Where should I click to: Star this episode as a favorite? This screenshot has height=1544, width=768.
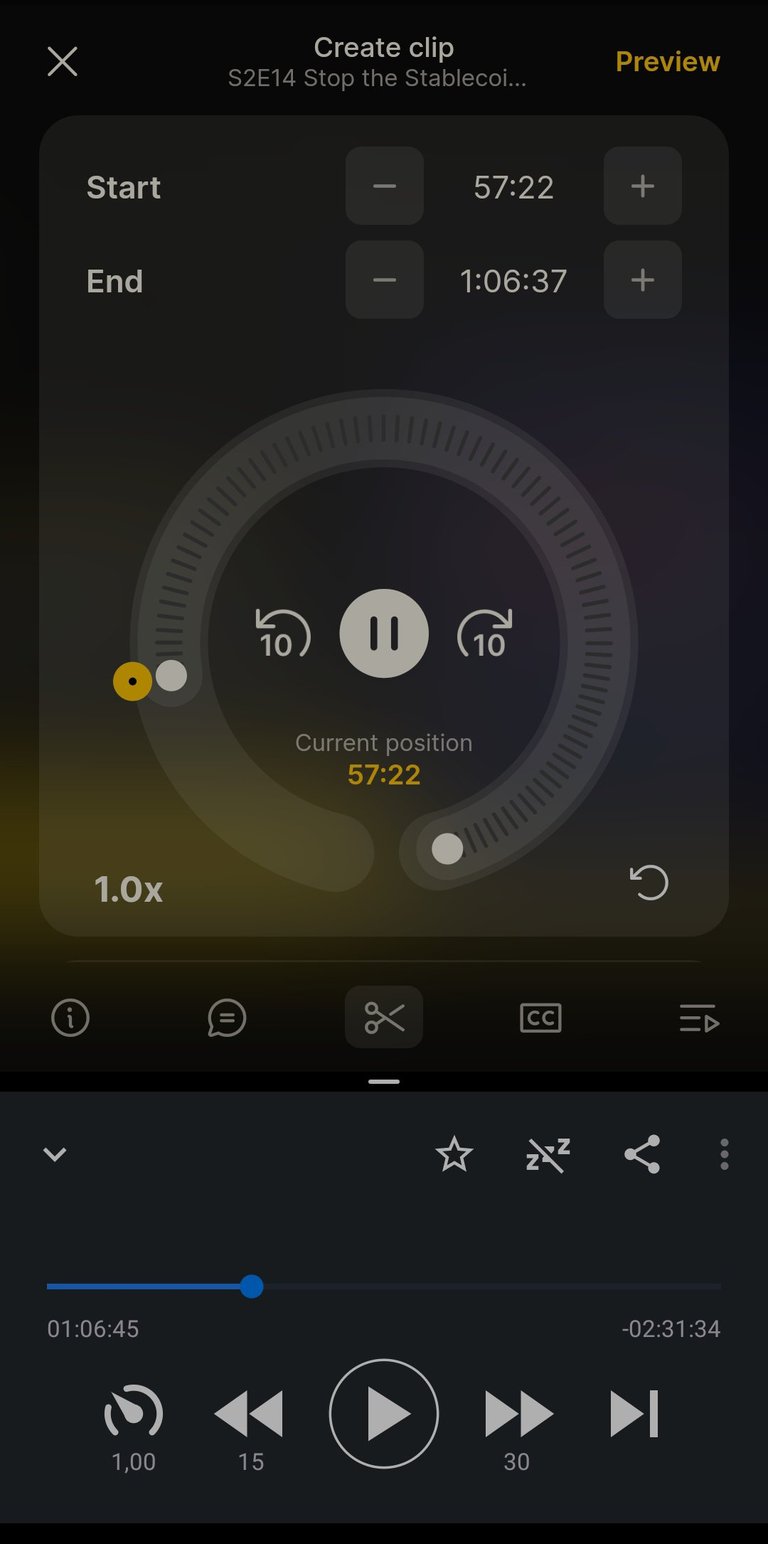[454, 1154]
